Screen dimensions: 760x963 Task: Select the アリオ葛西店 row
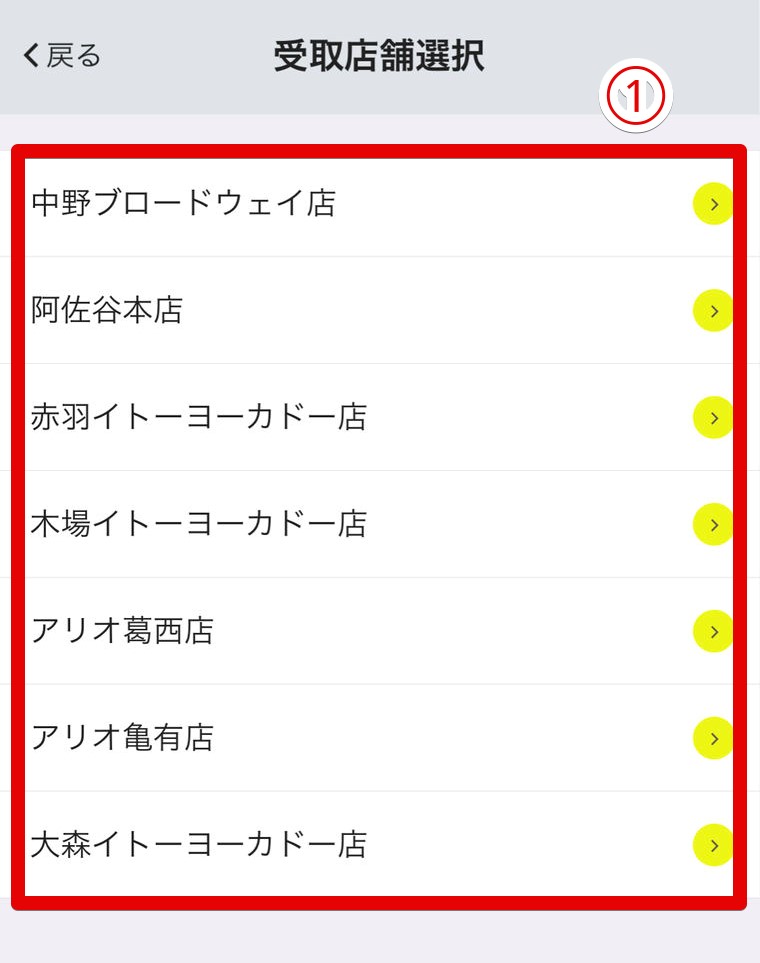pos(380,631)
